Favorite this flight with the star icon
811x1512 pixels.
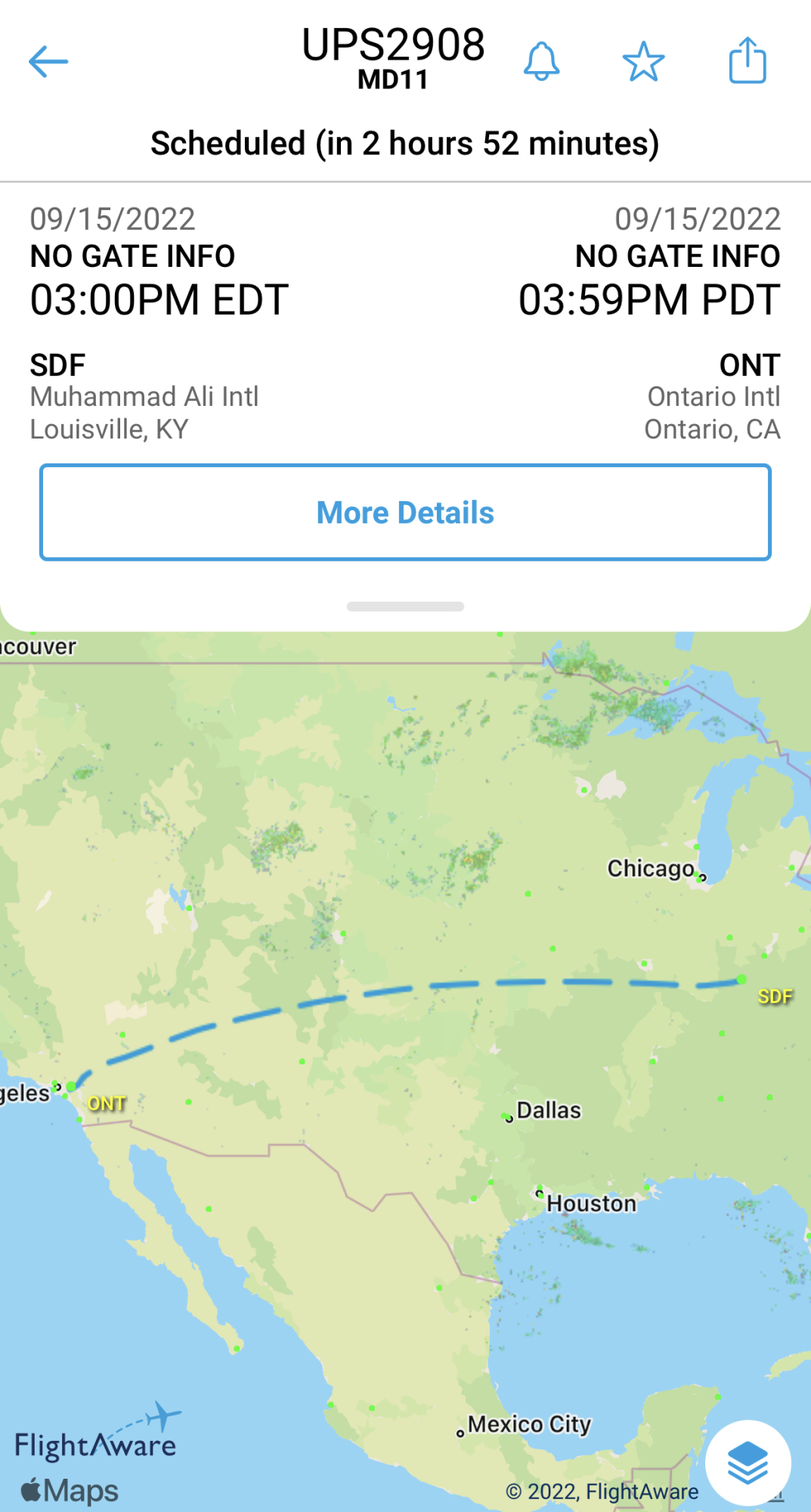coord(643,61)
